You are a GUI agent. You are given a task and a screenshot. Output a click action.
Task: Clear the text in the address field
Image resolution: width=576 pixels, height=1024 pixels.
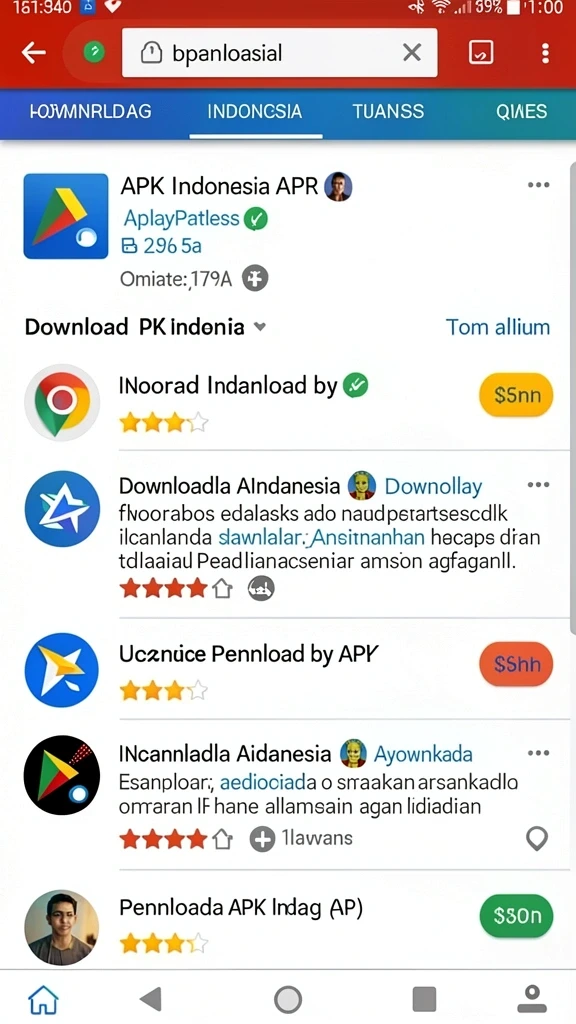[x=412, y=53]
